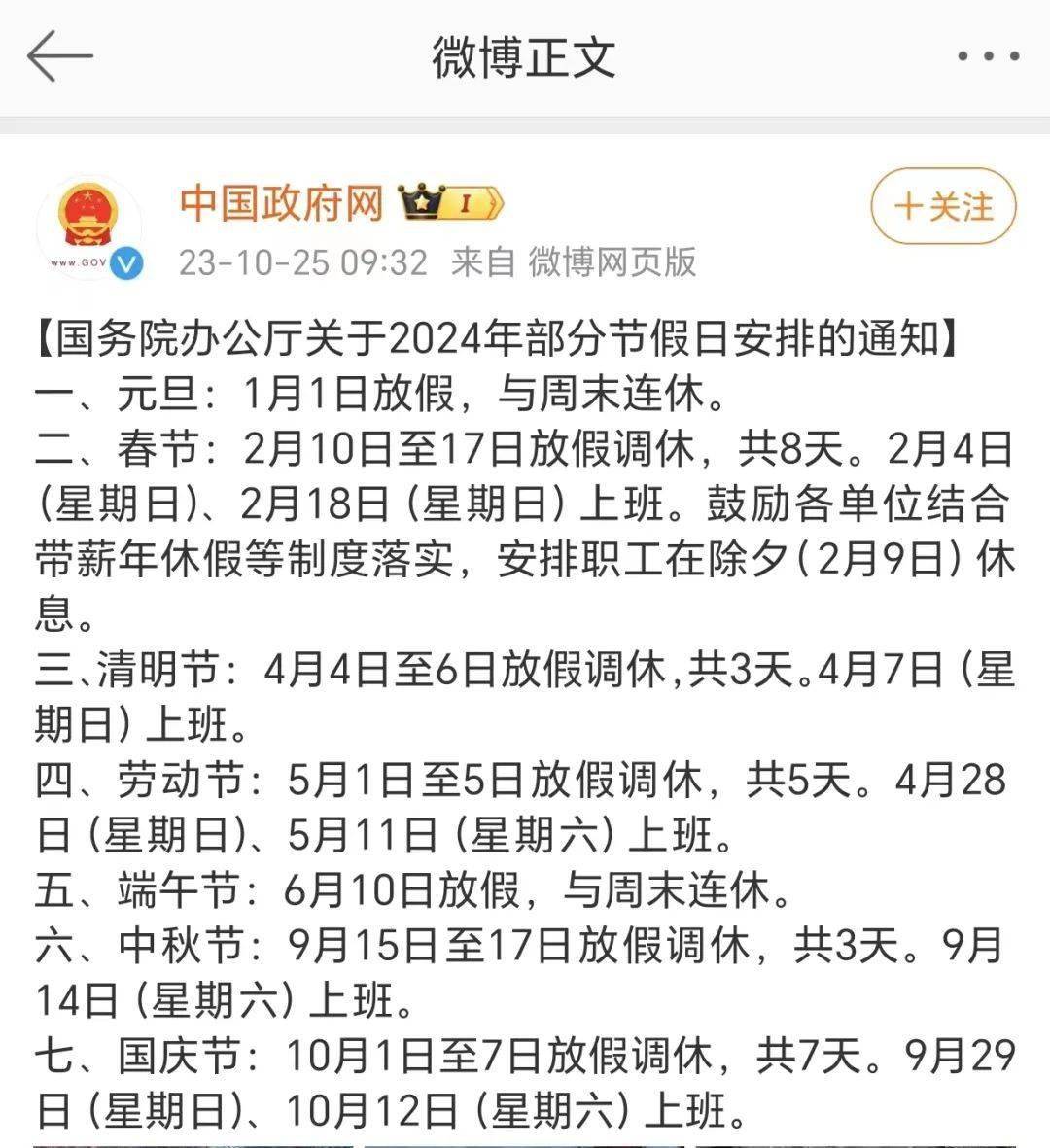Click the black crown membership badge
The image size is (1050, 1148).
[420, 203]
